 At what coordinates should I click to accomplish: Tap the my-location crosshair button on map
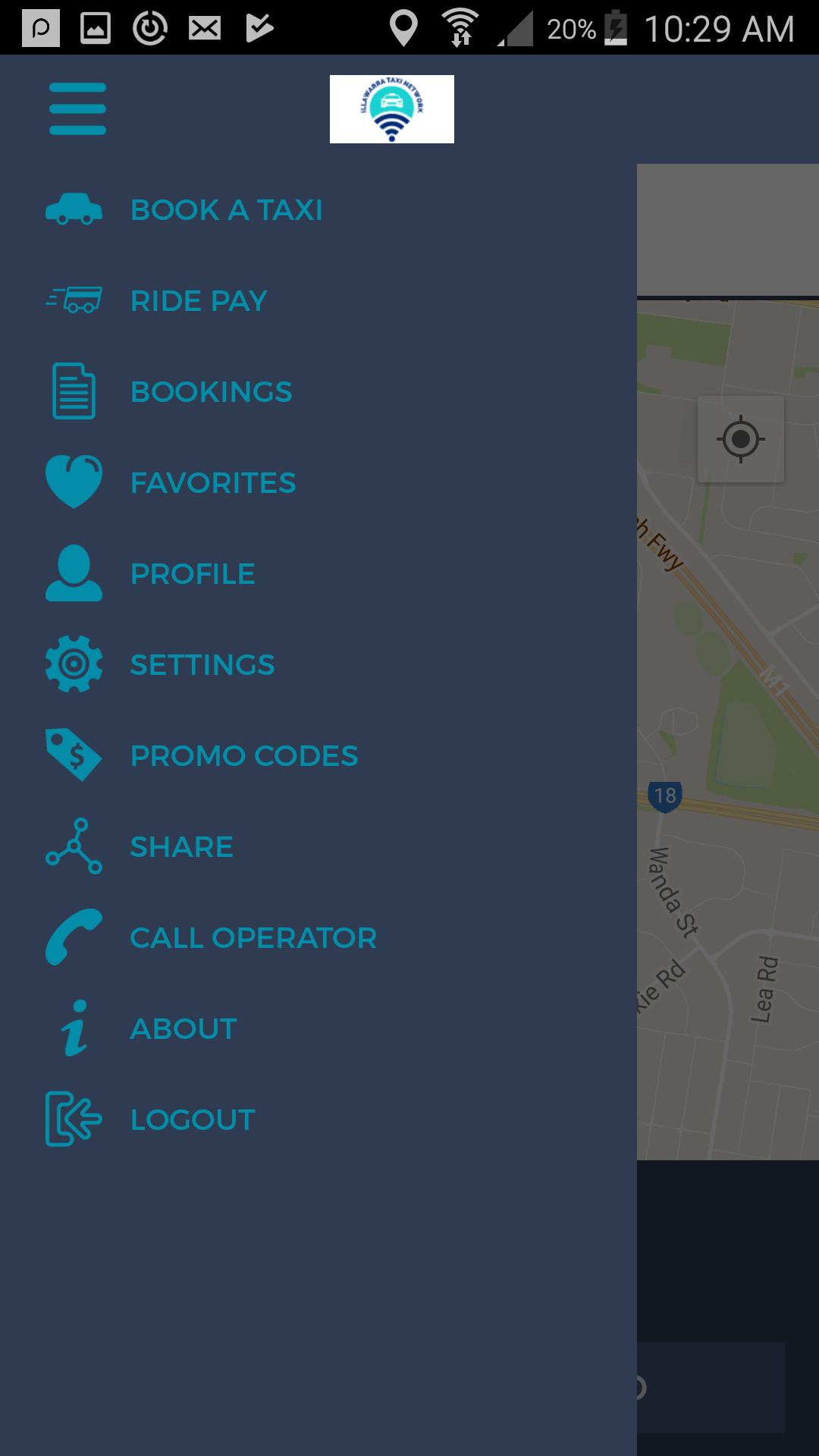[740, 438]
